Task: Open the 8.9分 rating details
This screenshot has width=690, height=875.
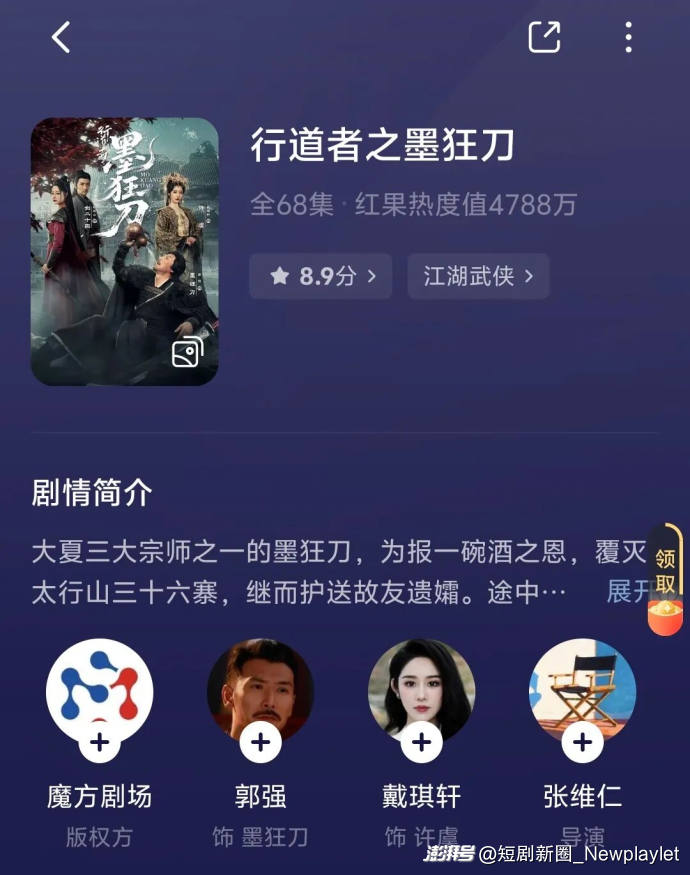Action: pos(321,276)
